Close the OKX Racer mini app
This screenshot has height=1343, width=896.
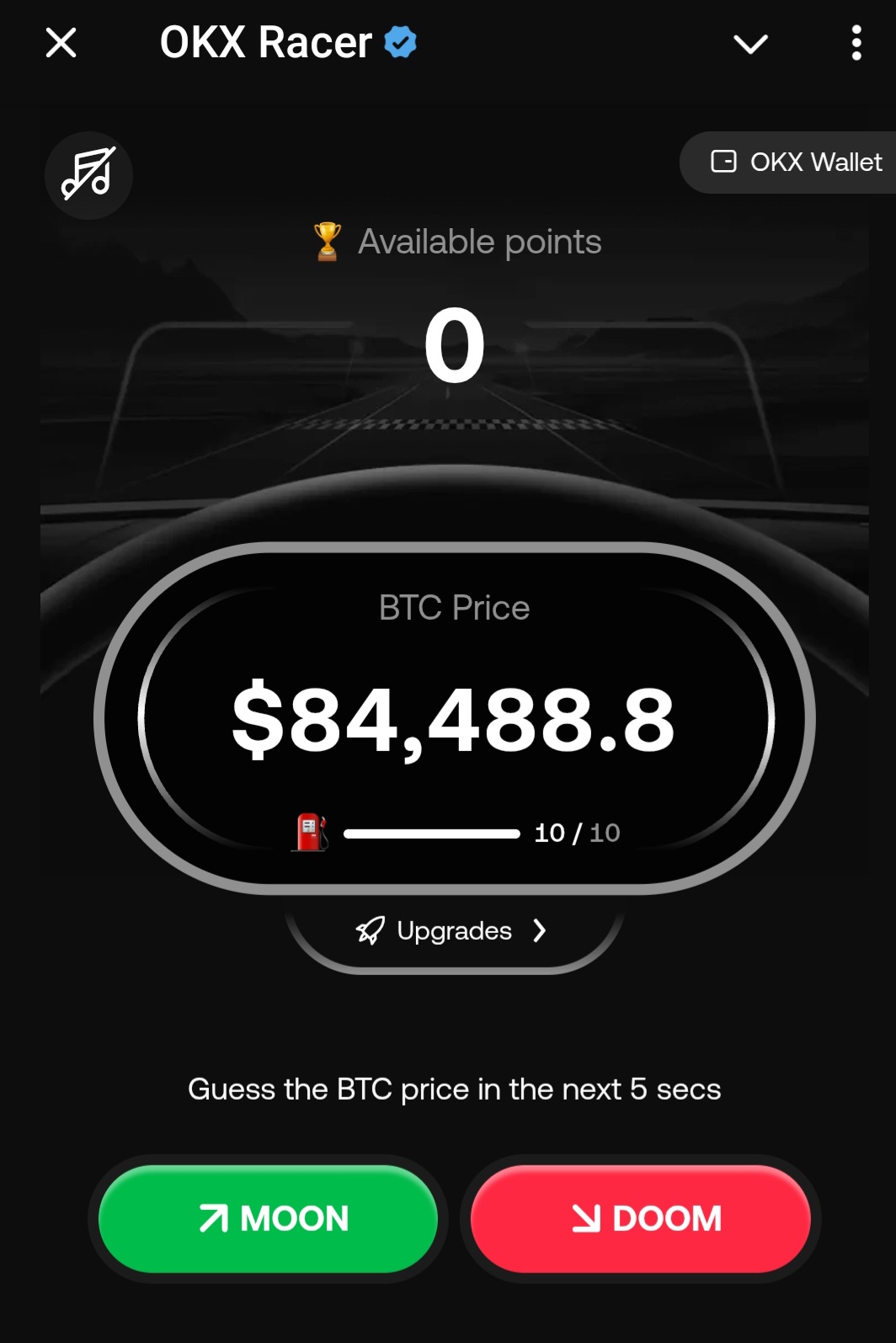(x=61, y=42)
